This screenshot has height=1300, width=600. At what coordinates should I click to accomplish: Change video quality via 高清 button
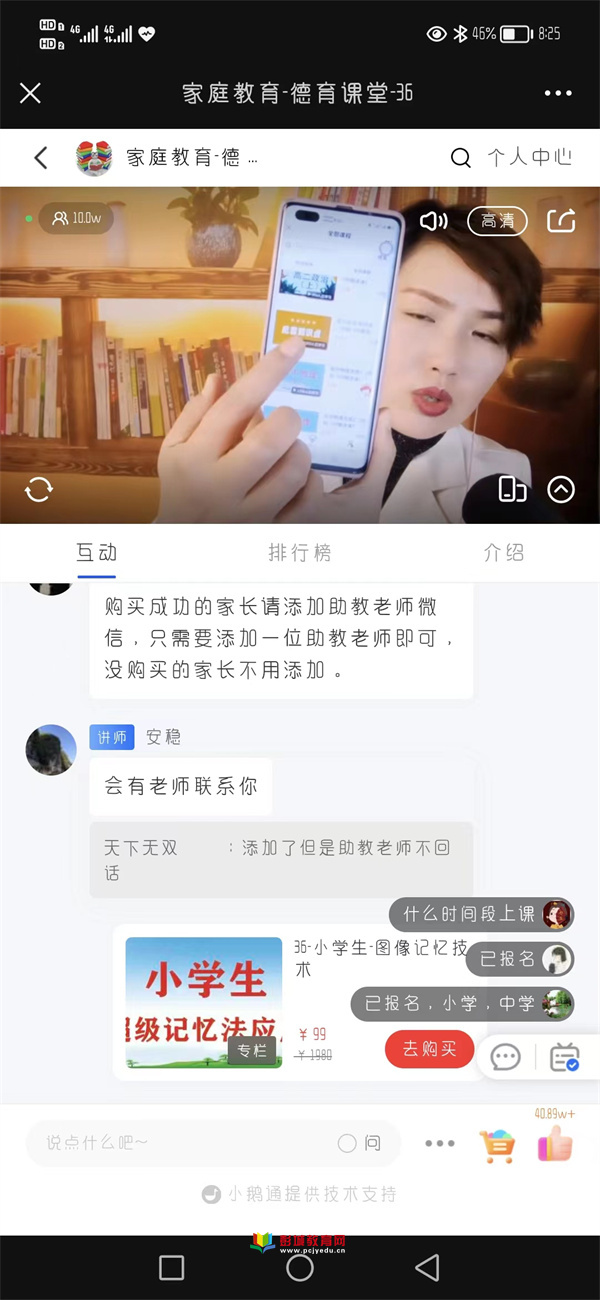[497, 220]
